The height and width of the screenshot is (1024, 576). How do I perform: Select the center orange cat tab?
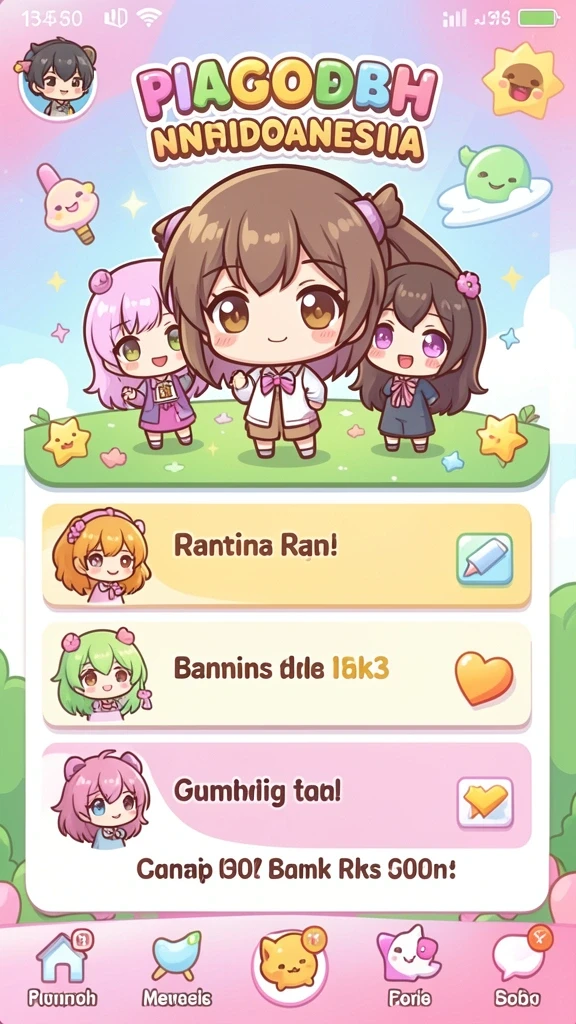[x=289, y=965]
